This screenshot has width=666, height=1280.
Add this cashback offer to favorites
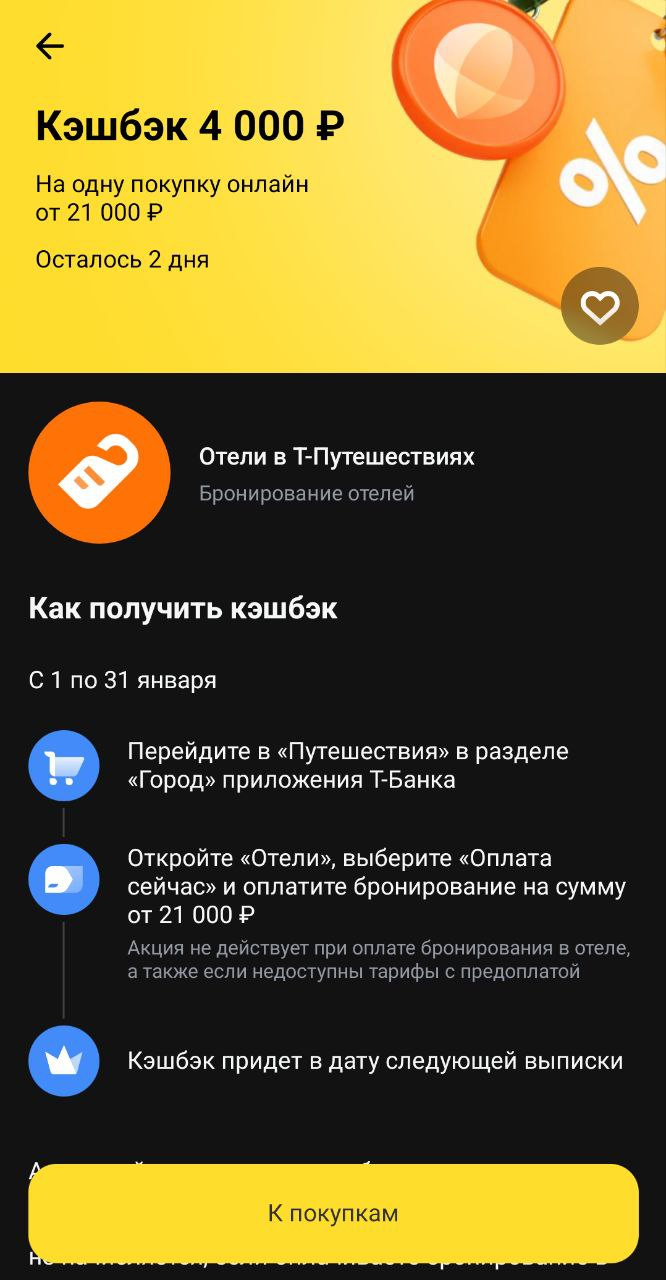click(600, 307)
